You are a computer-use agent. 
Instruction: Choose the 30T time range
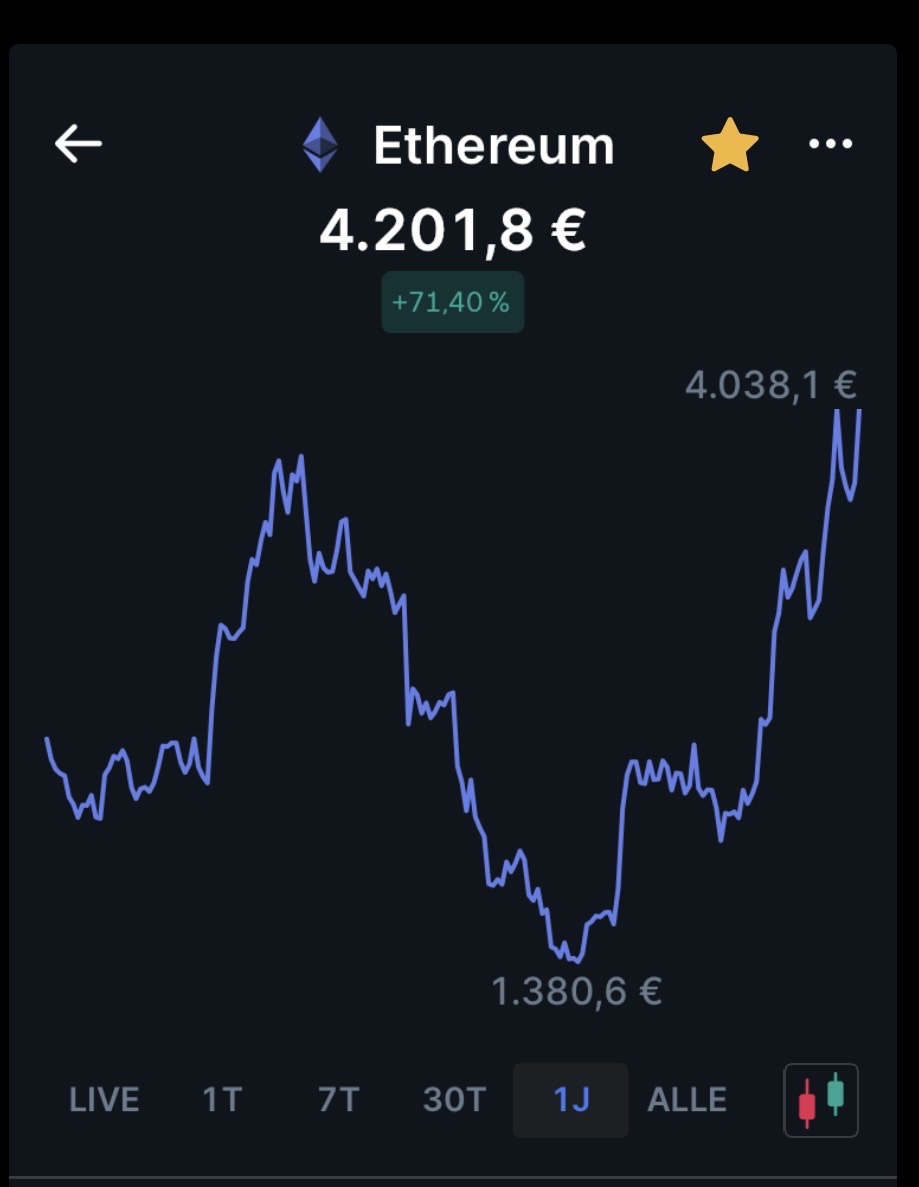(454, 1100)
